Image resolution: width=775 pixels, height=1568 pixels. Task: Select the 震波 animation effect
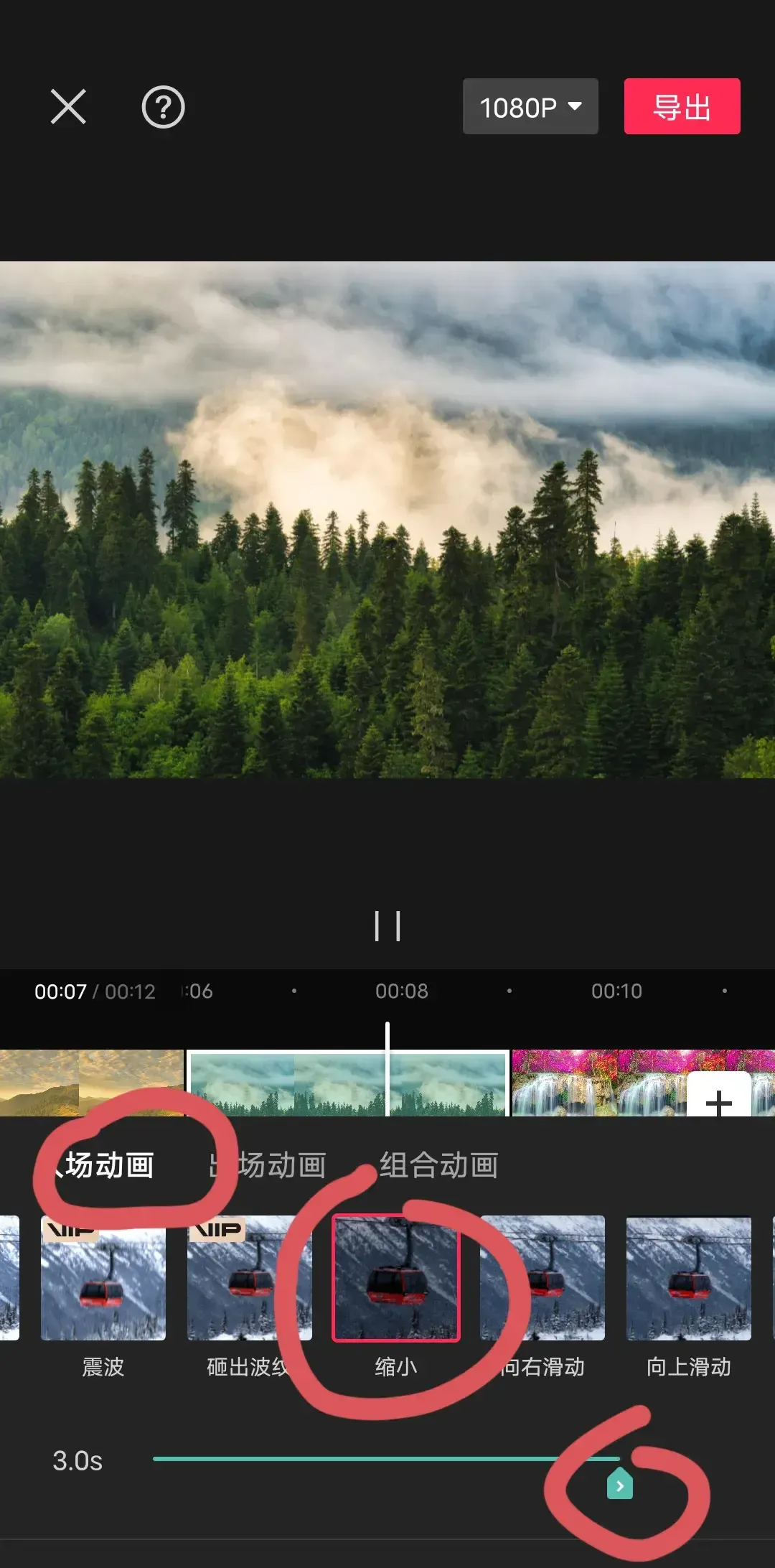click(103, 1279)
